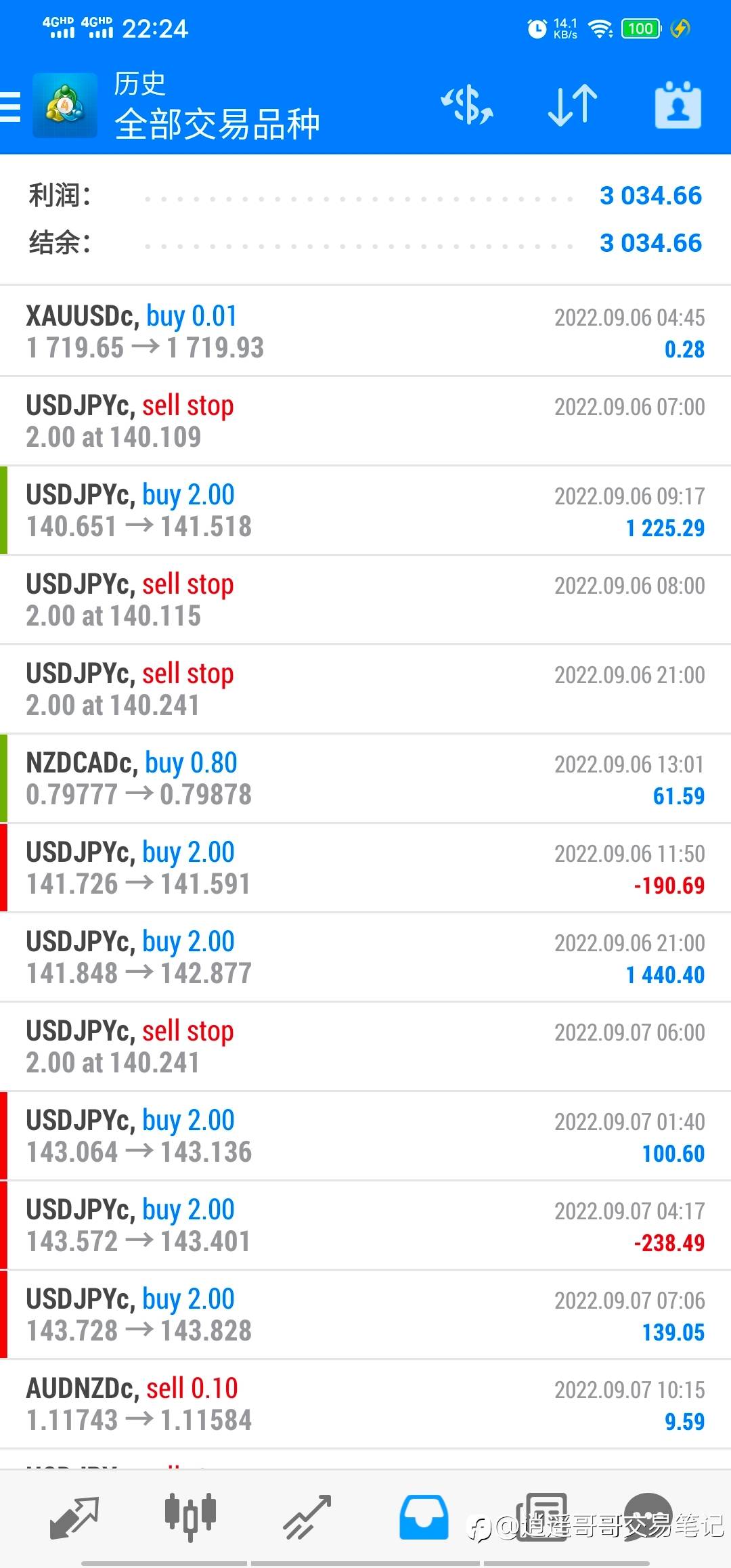Open the Trade tab

307,1517
